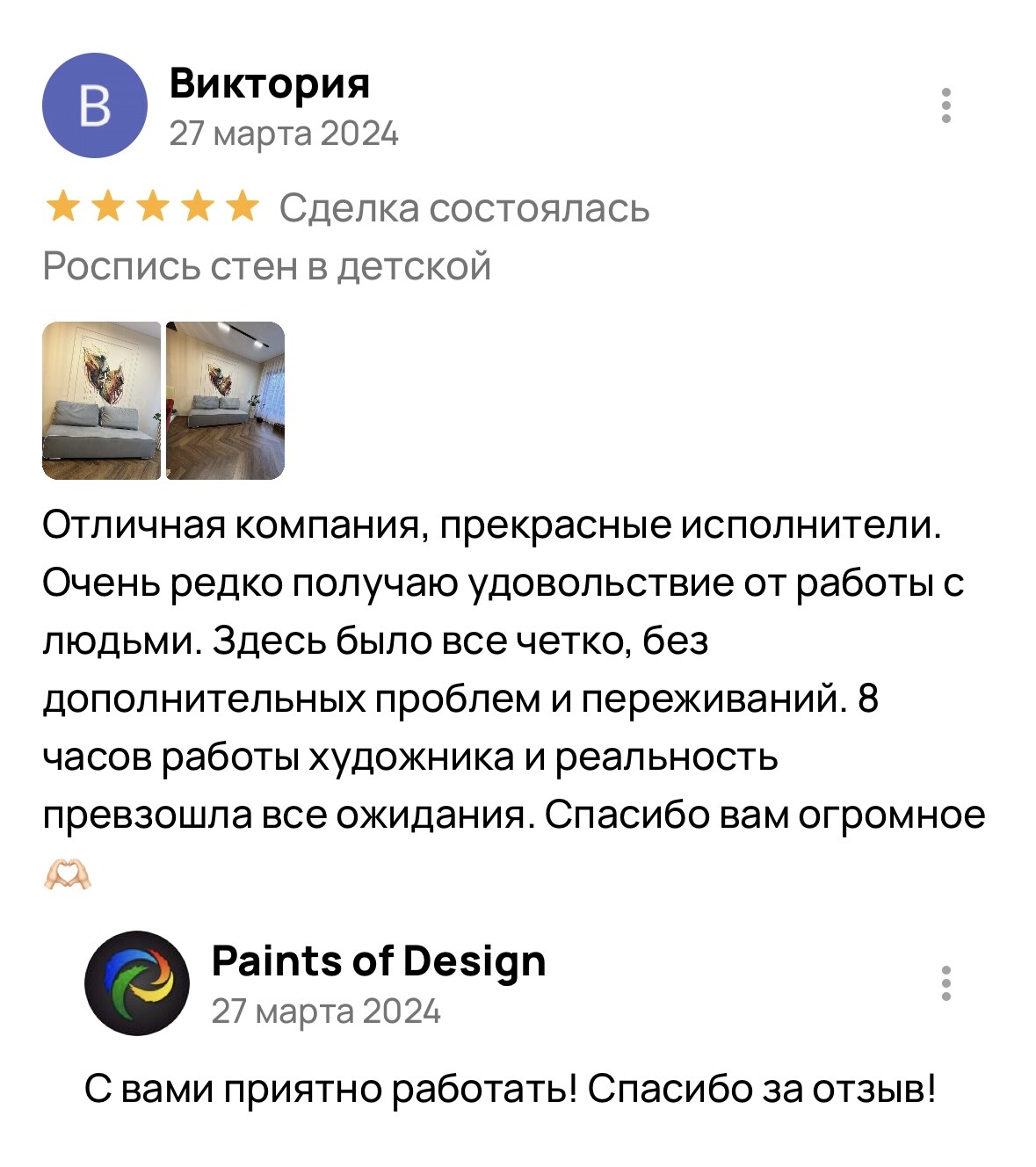Open the Paints of Design profile avatar

pos(136,983)
